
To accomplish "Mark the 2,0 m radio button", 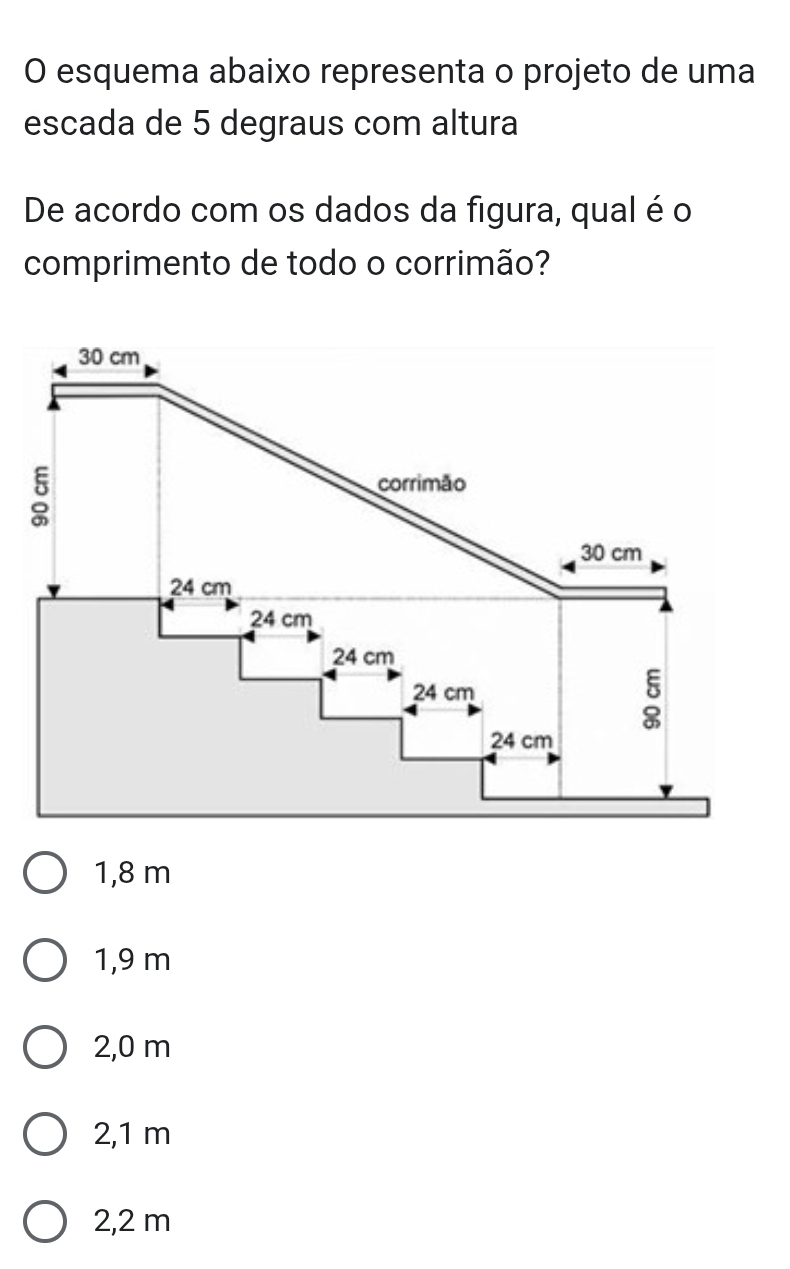I will (43, 1048).
